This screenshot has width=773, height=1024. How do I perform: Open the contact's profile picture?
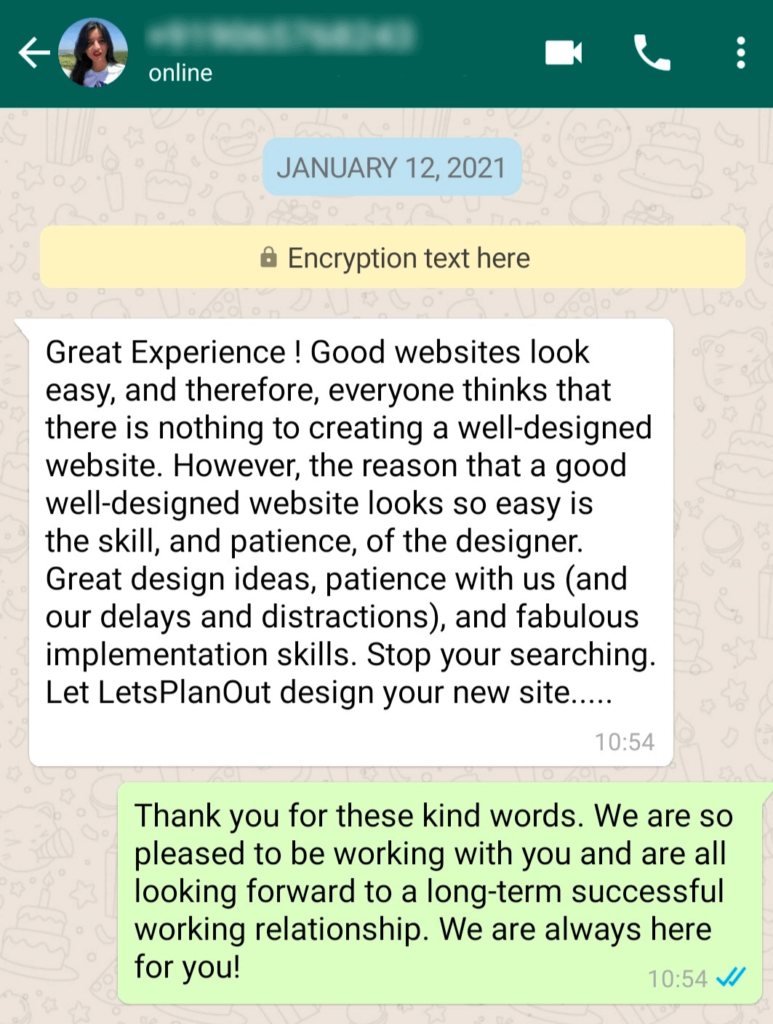pyautogui.click(x=93, y=53)
